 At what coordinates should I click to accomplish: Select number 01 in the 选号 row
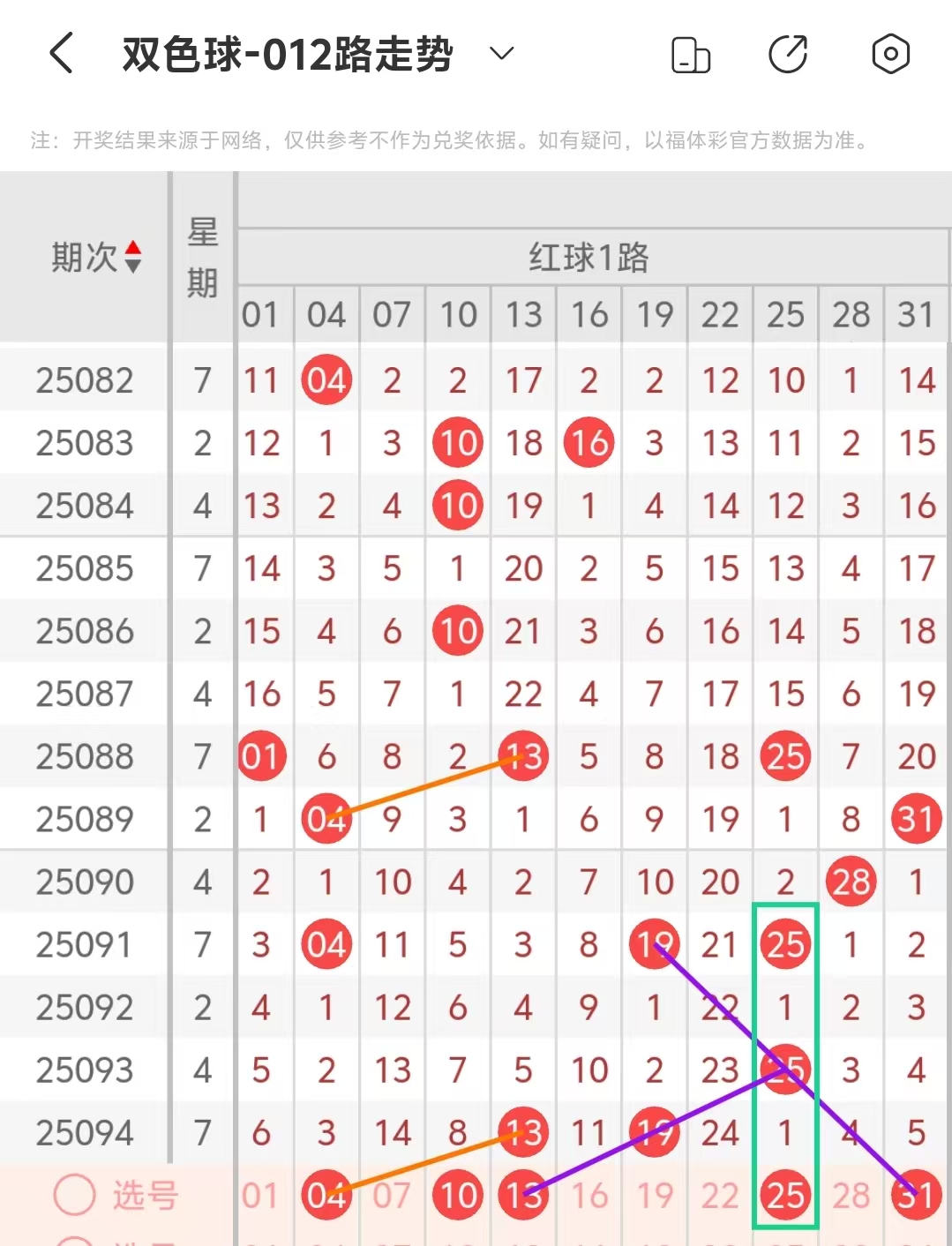[x=260, y=1196]
